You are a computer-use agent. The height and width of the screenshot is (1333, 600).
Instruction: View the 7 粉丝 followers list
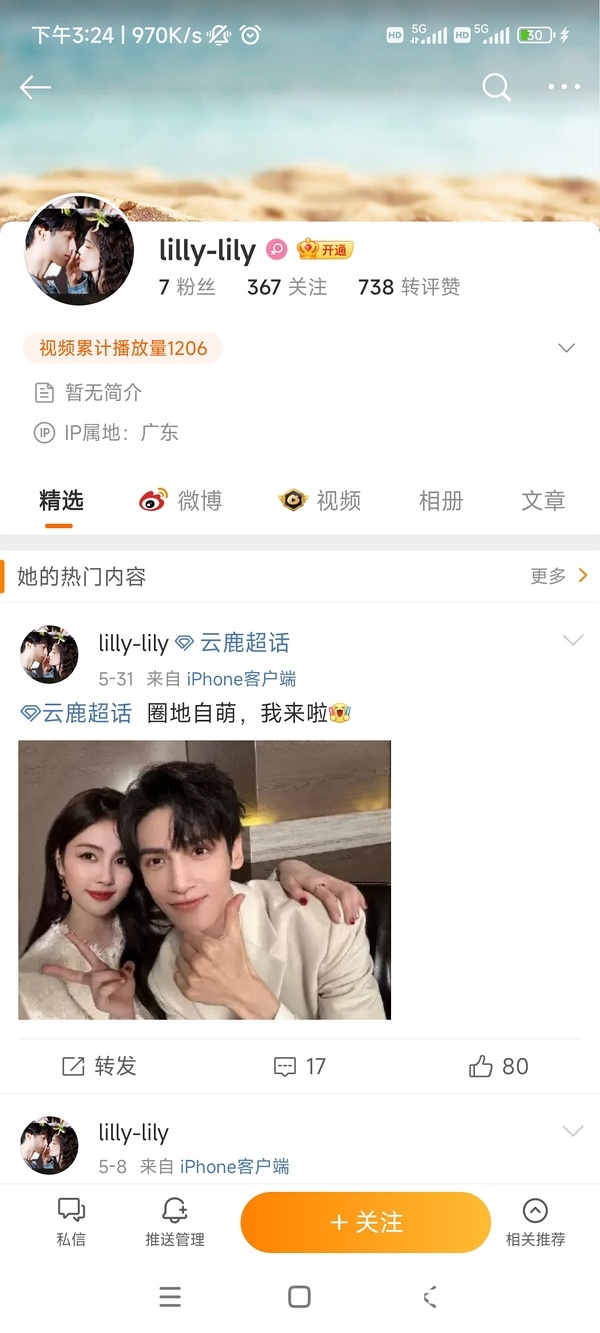(x=187, y=287)
